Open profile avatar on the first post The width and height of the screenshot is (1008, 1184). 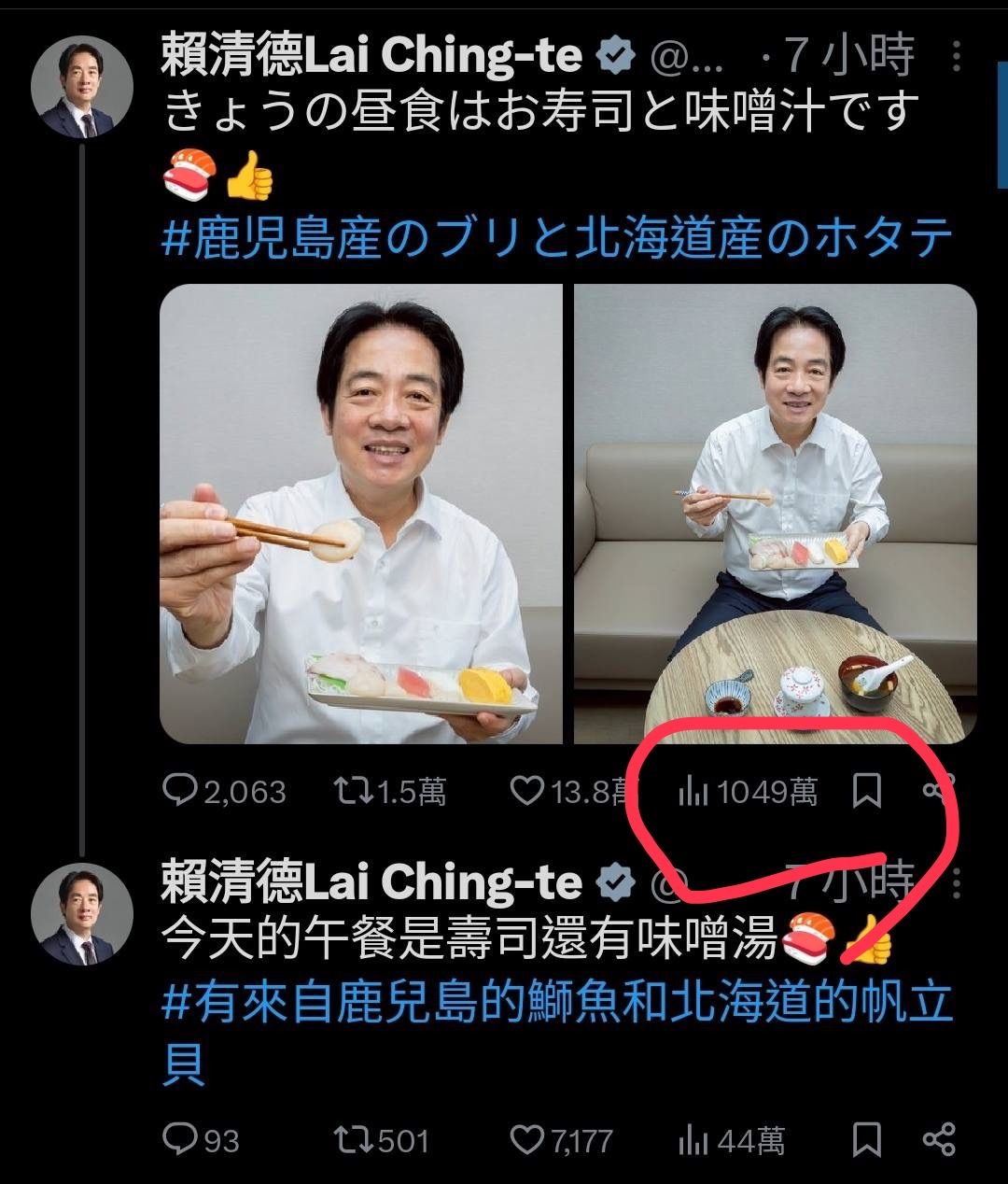point(82,89)
